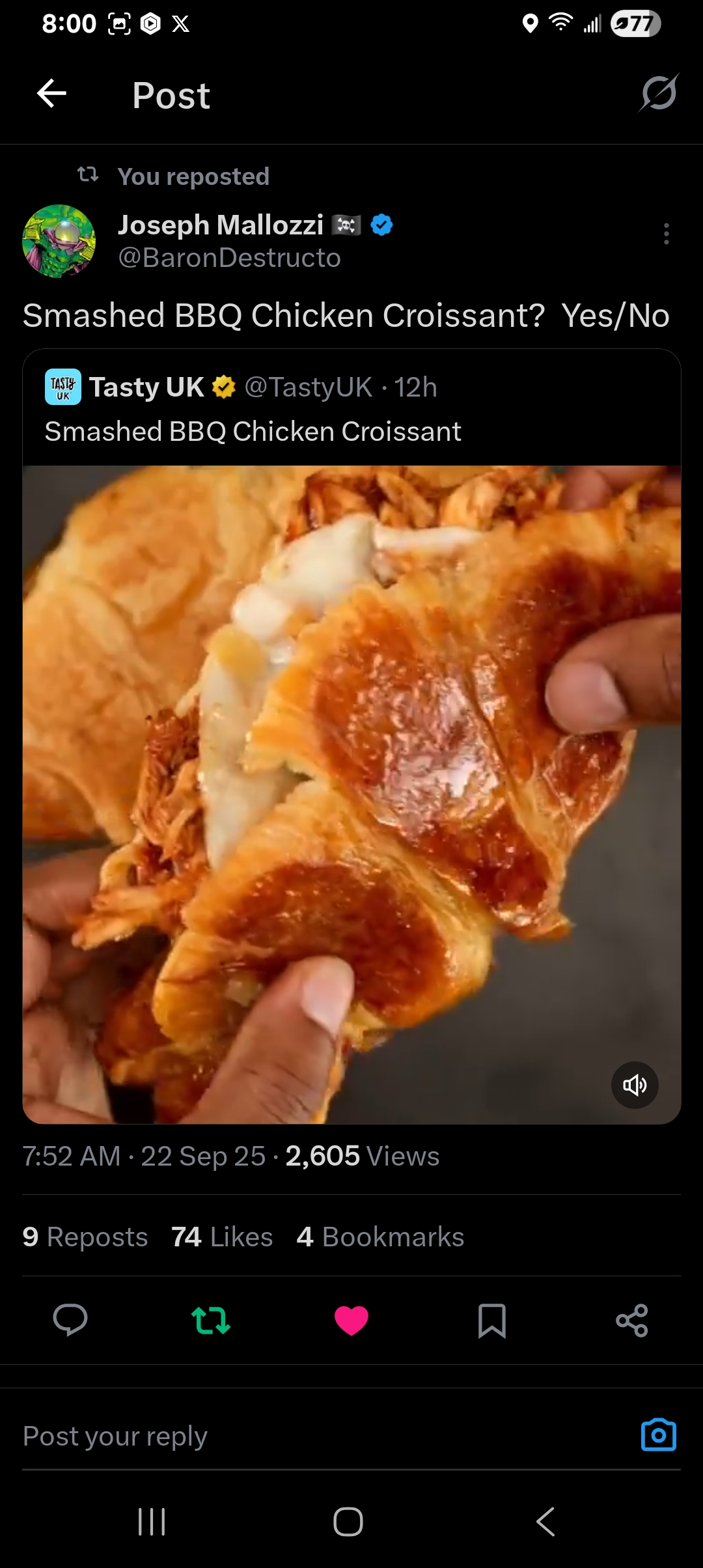View the 74 Likes list
The height and width of the screenshot is (1568, 703).
pos(222,1237)
